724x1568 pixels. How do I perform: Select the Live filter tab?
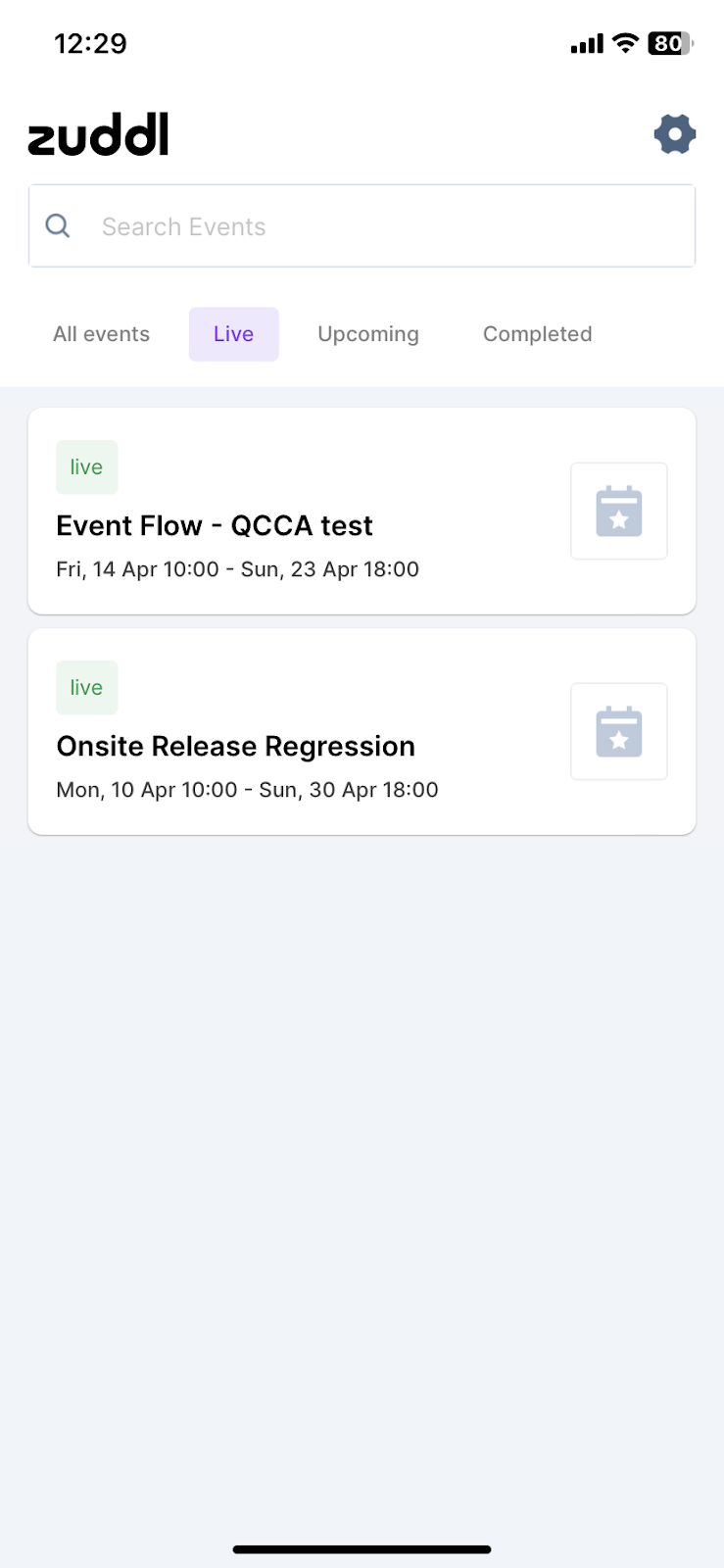click(233, 333)
